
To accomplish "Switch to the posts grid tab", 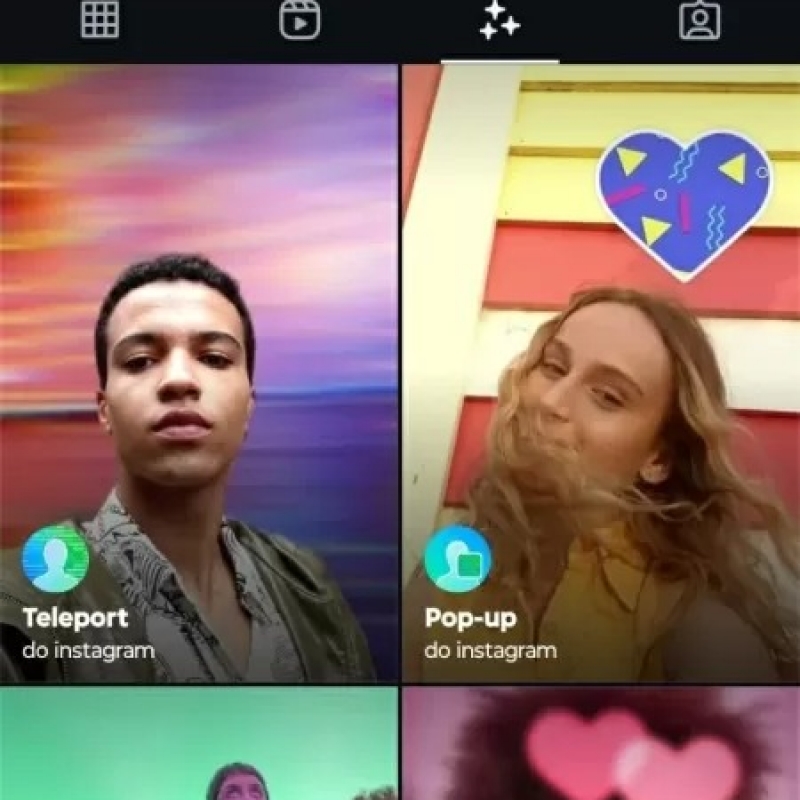I will point(100,20).
